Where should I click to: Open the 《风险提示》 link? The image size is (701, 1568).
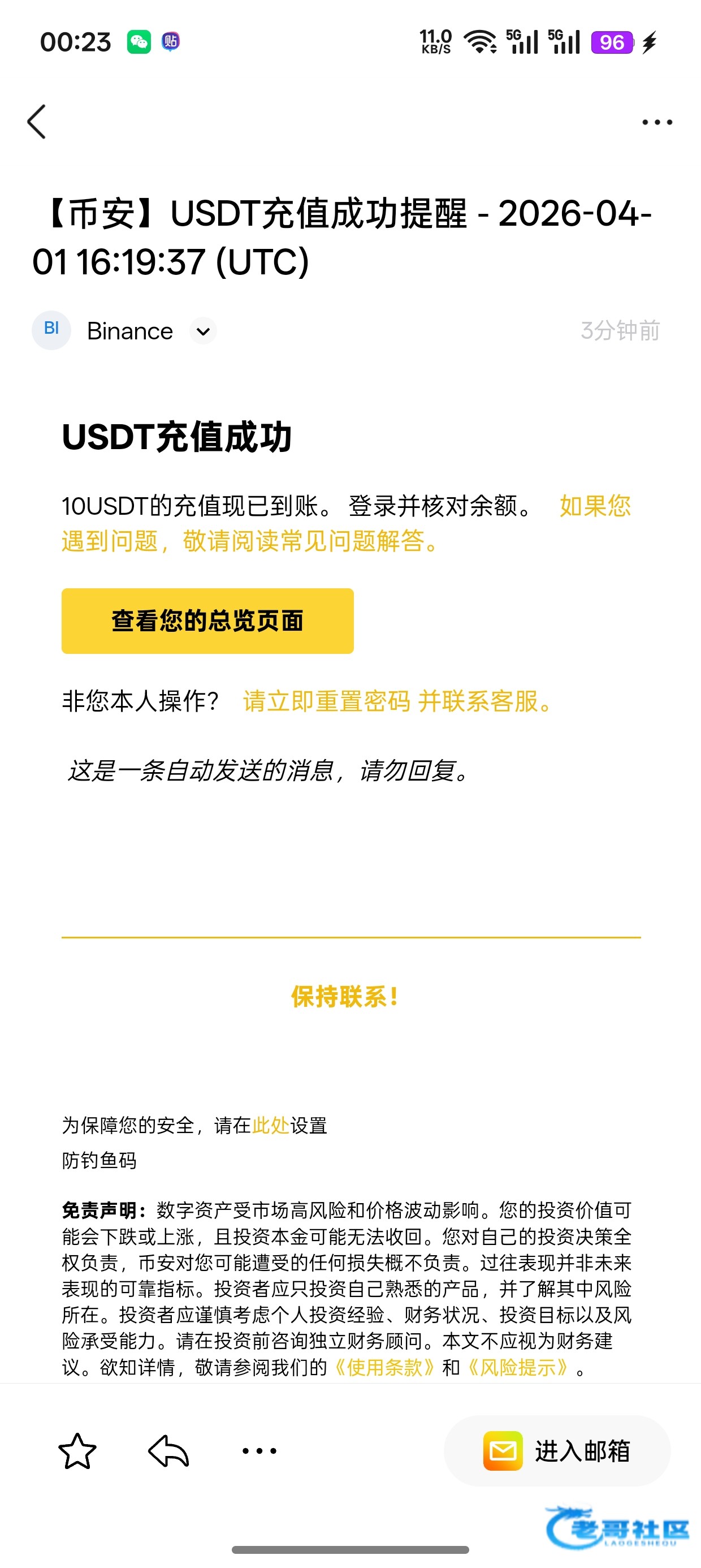point(518,1368)
